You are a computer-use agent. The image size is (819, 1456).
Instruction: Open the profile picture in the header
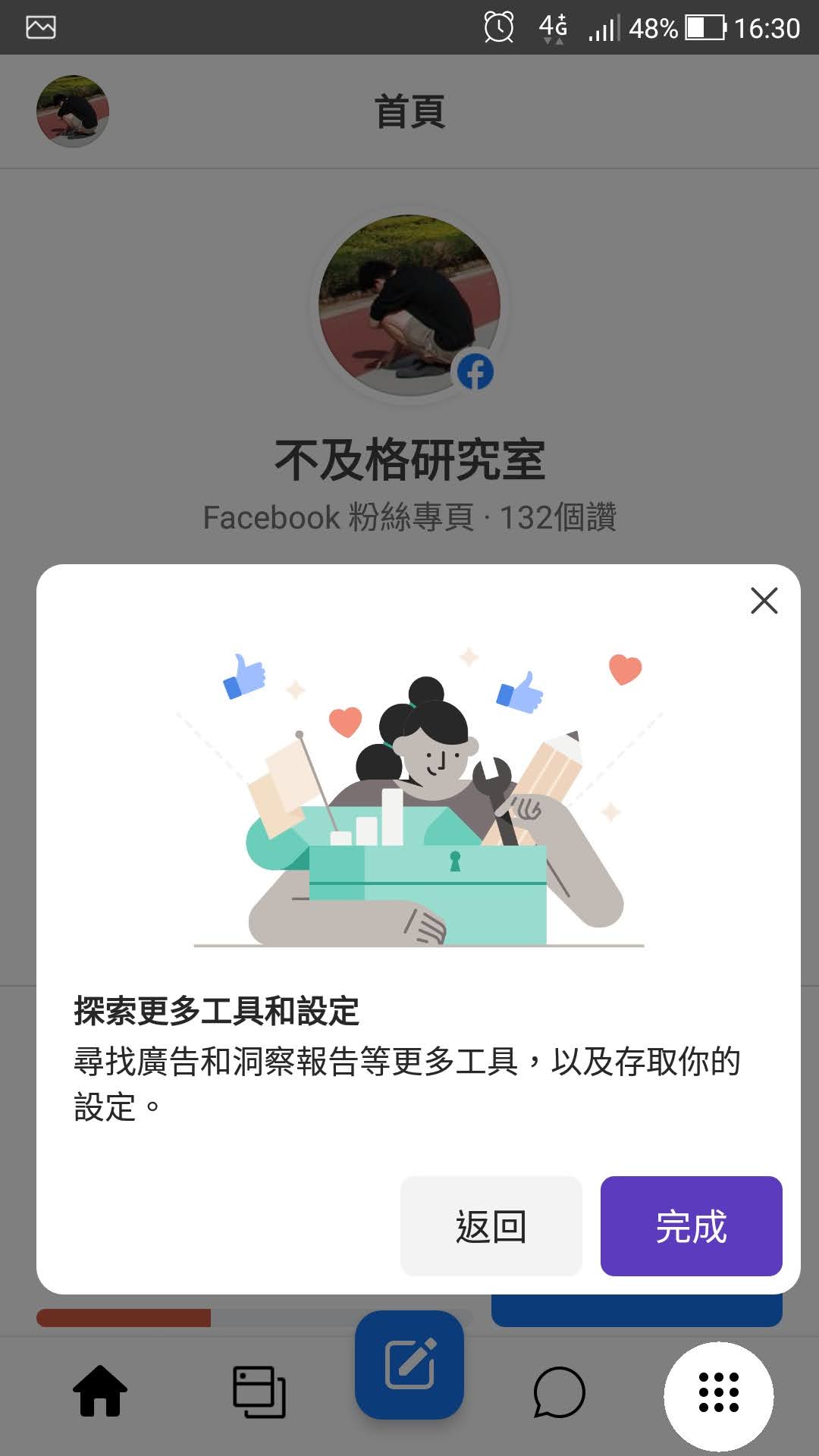(x=73, y=111)
